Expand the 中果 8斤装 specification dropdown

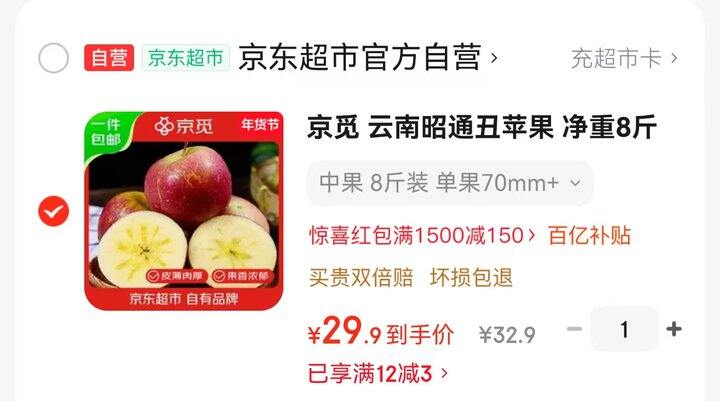click(450, 183)
